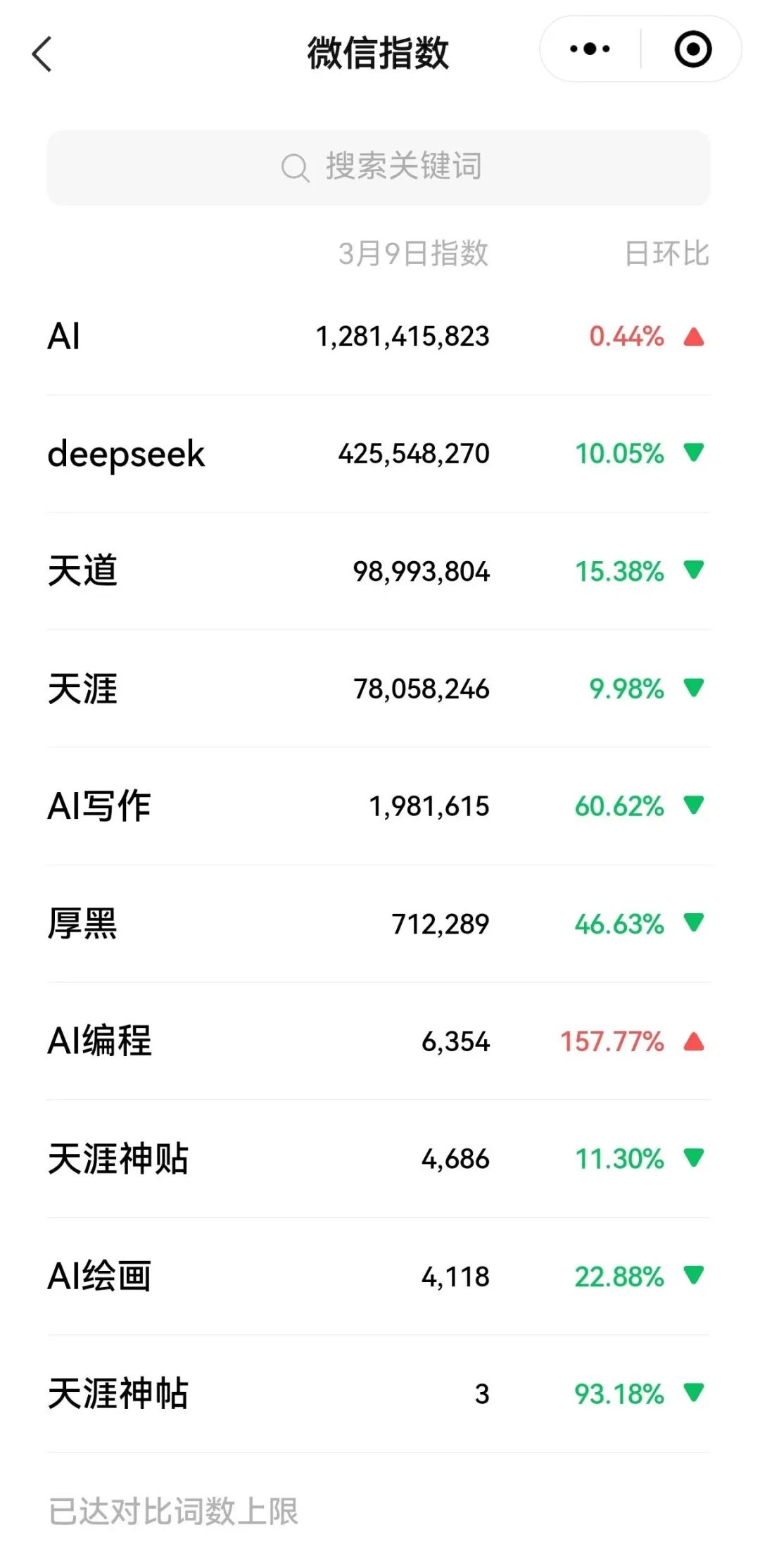760x1568 pixels.
Task: Open the AI写作 index entry
Action: (379, 806)
